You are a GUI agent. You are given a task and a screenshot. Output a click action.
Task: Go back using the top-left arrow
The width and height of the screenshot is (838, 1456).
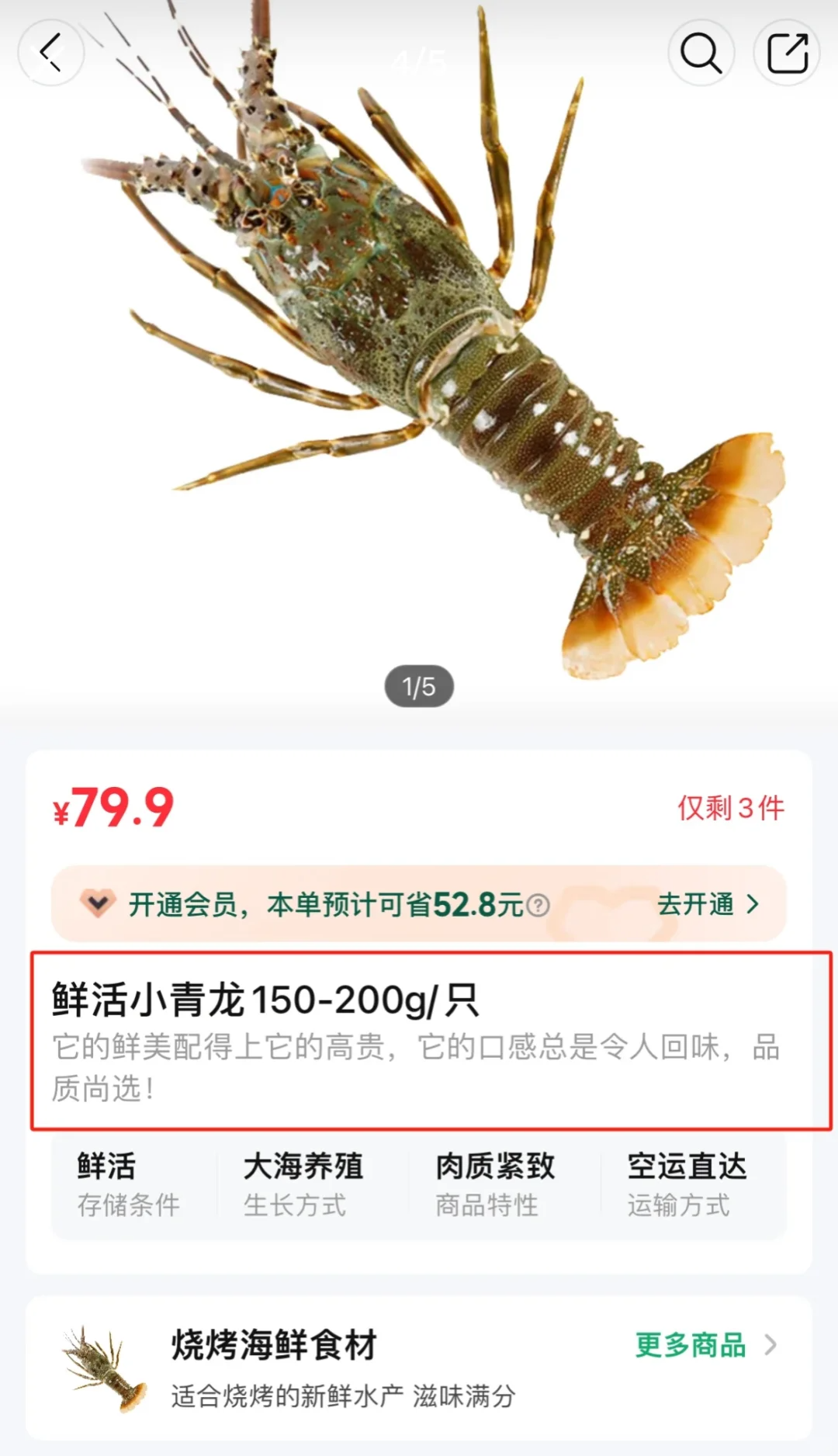click(x=50, y=53)
